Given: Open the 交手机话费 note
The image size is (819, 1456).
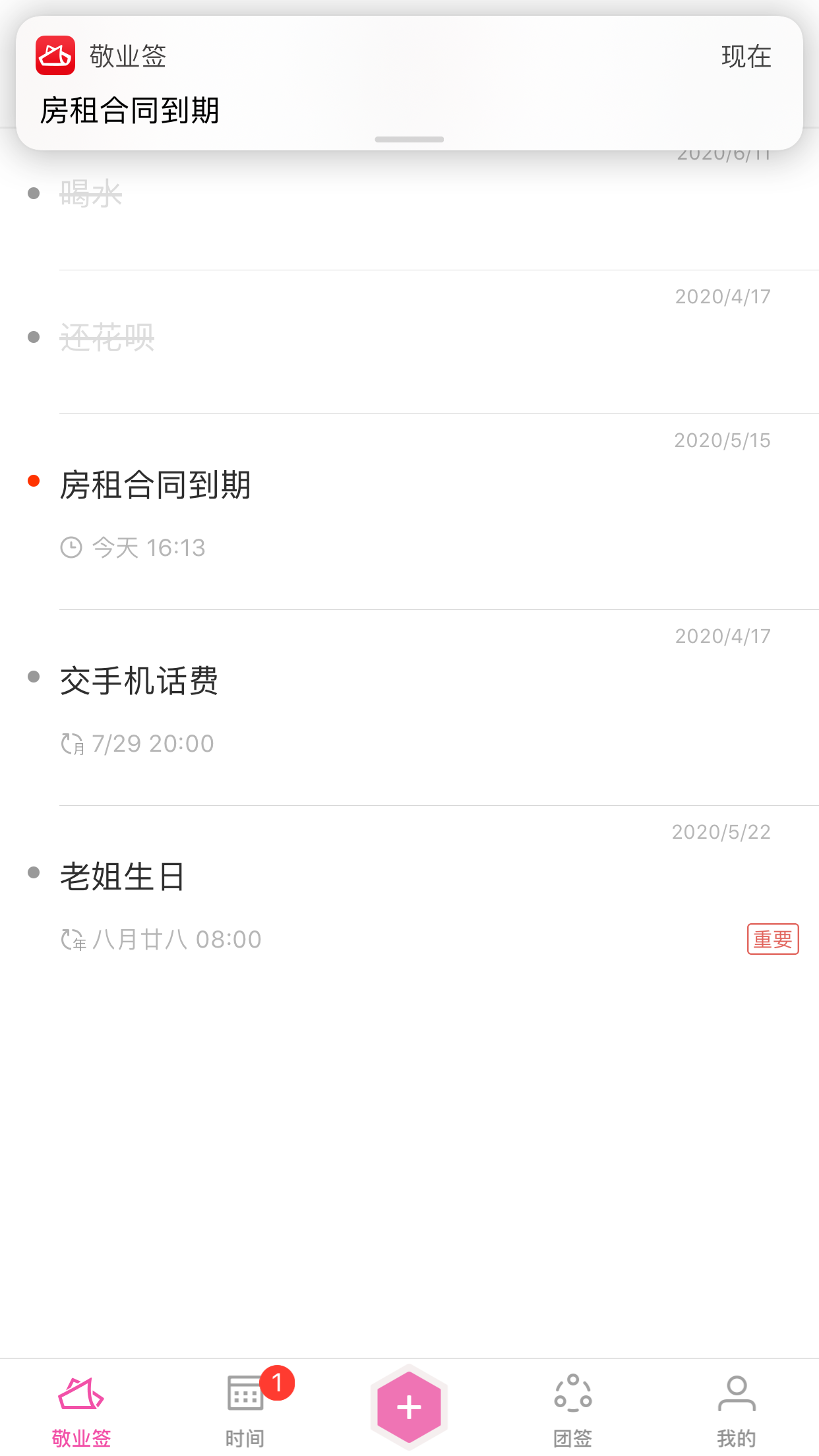Looking at the screenshot, I should pyautogui.click(x=409, y=708).
